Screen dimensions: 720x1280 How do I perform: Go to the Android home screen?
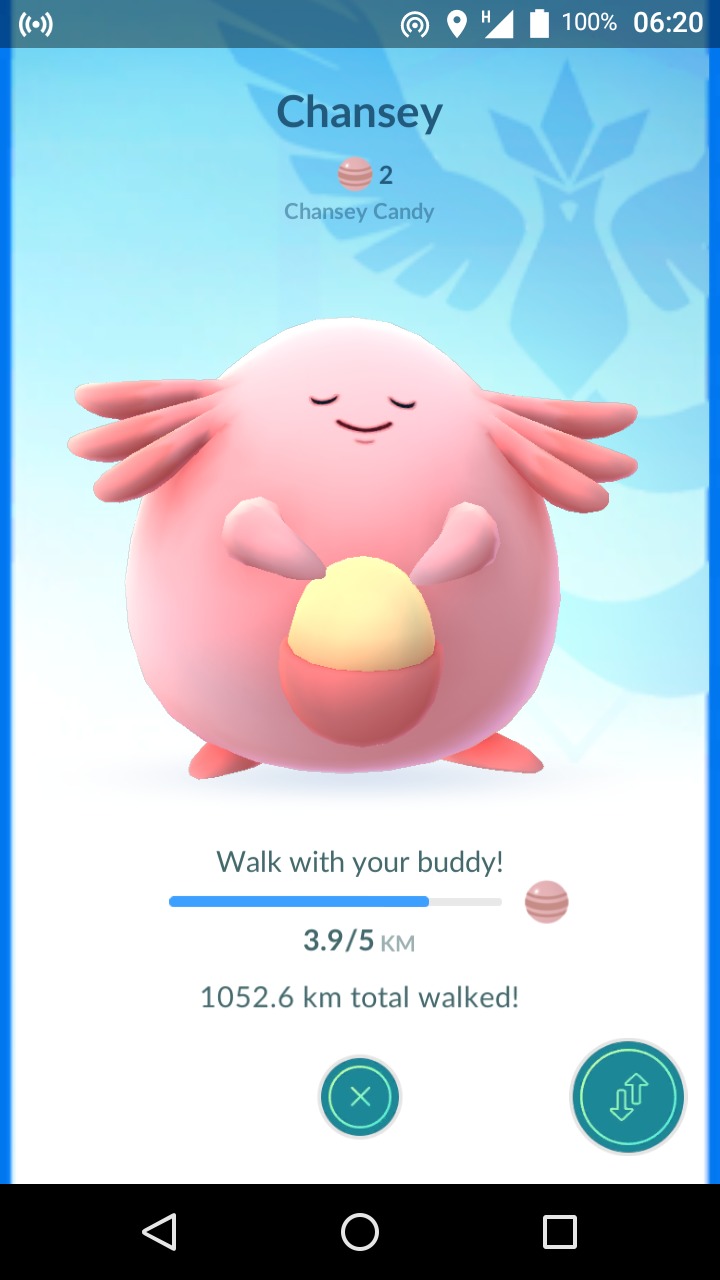click(x=360, y=1232)
